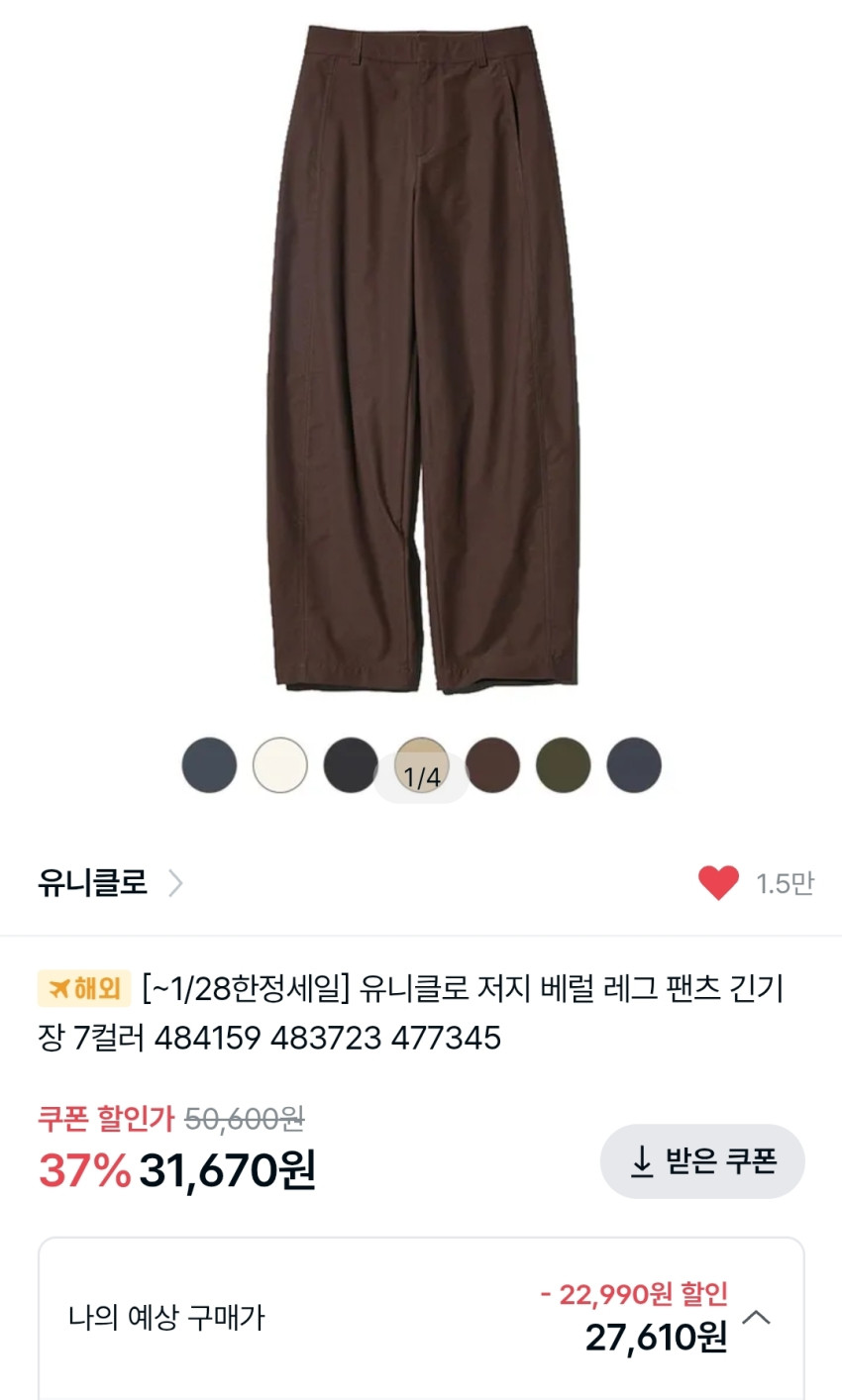The image size is (842, 1400).
Task: Collapse the 나의 예상 구매가 details chevron
Action: pos(757,1317)
